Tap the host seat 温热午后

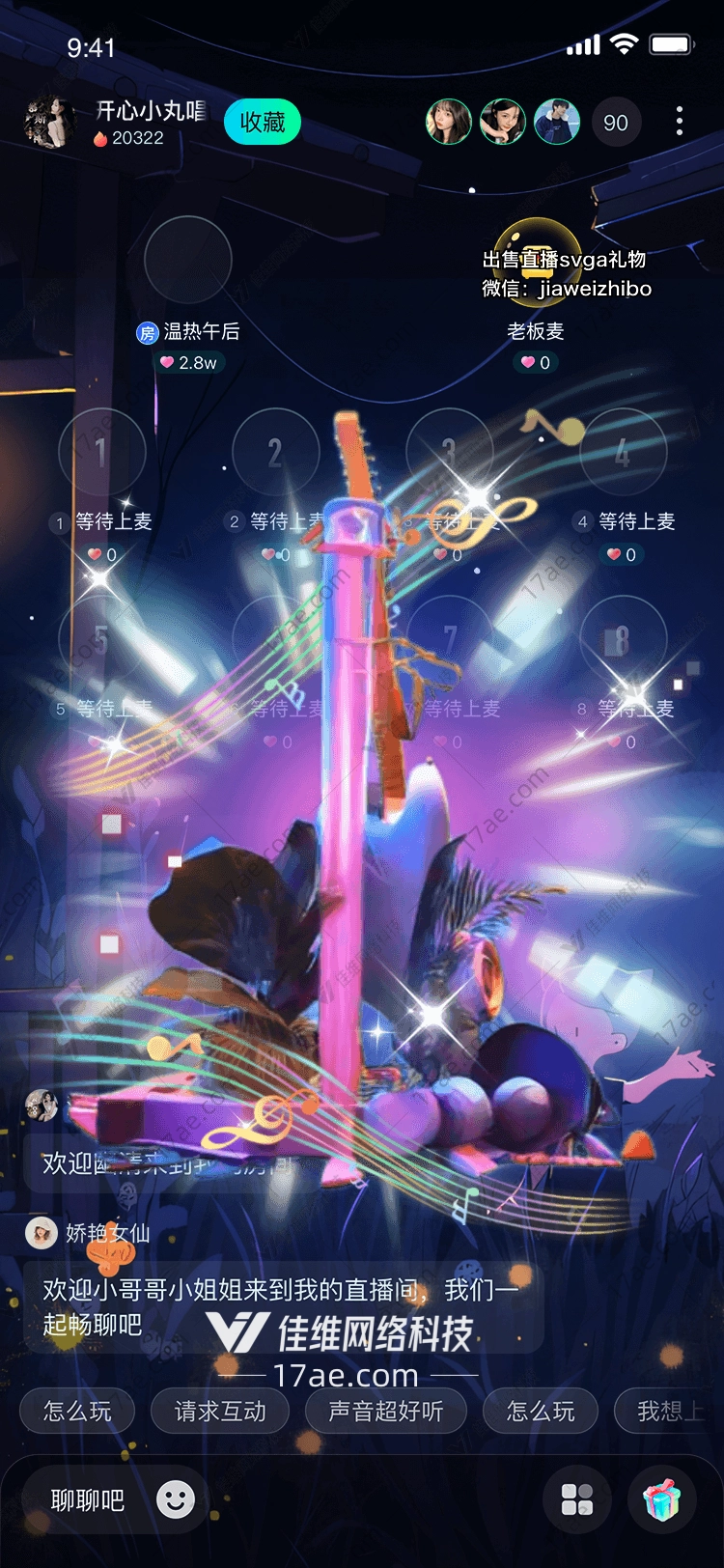click(x=188, y=261)
